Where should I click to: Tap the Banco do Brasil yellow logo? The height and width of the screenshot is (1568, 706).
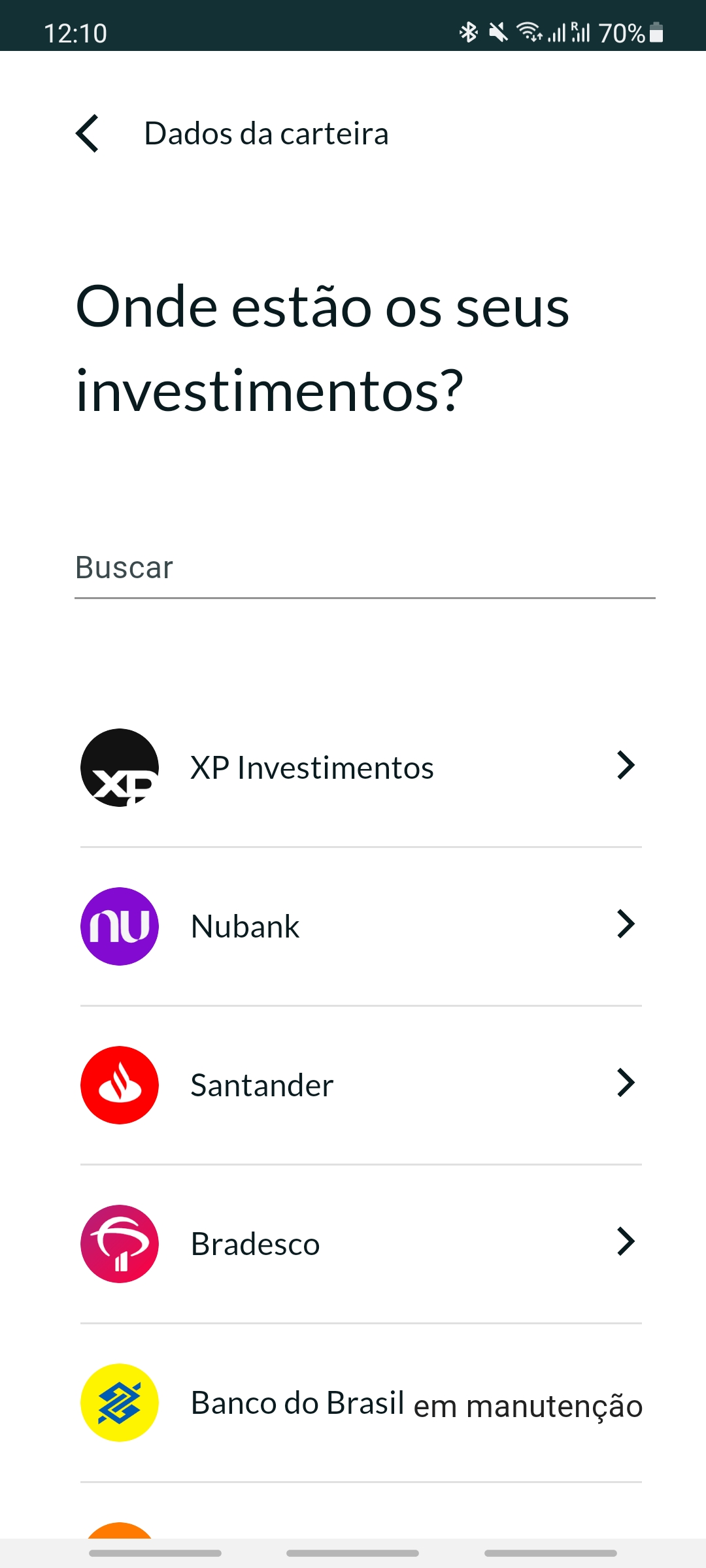coord(119,1402)
